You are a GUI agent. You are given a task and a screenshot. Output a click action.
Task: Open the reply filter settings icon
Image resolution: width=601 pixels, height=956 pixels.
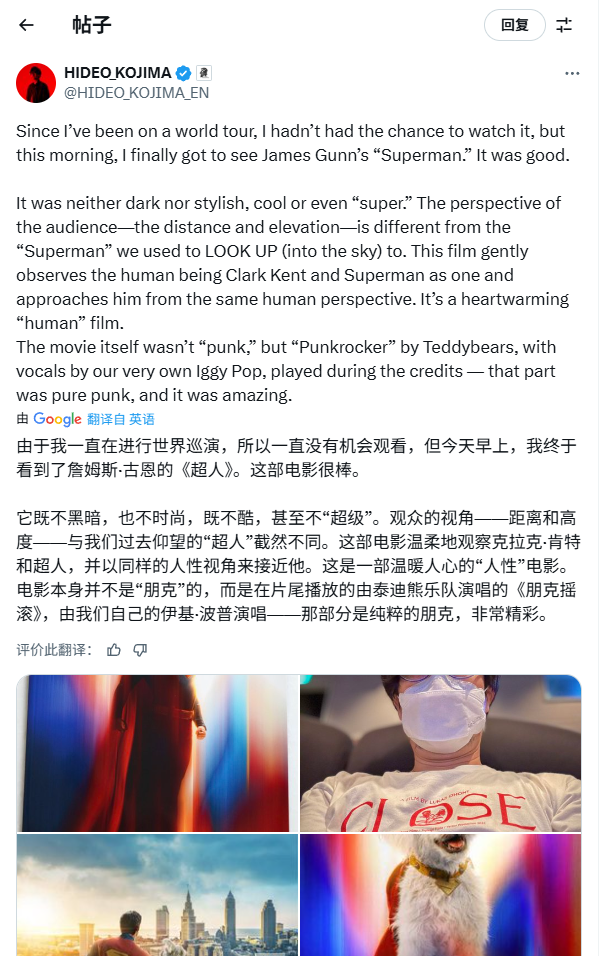click(x=564, y=25)
